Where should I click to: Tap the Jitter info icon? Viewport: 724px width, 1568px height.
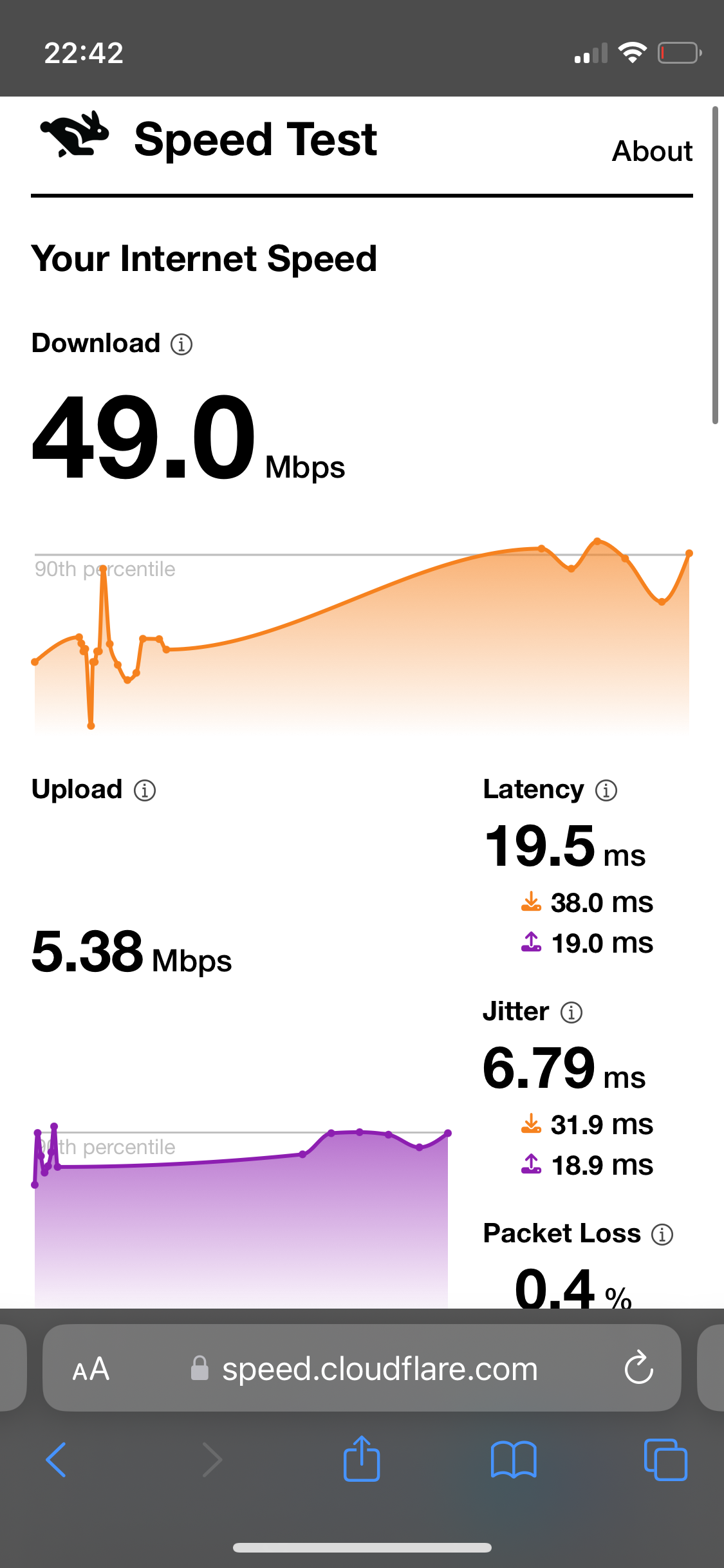pos(571,1013)
